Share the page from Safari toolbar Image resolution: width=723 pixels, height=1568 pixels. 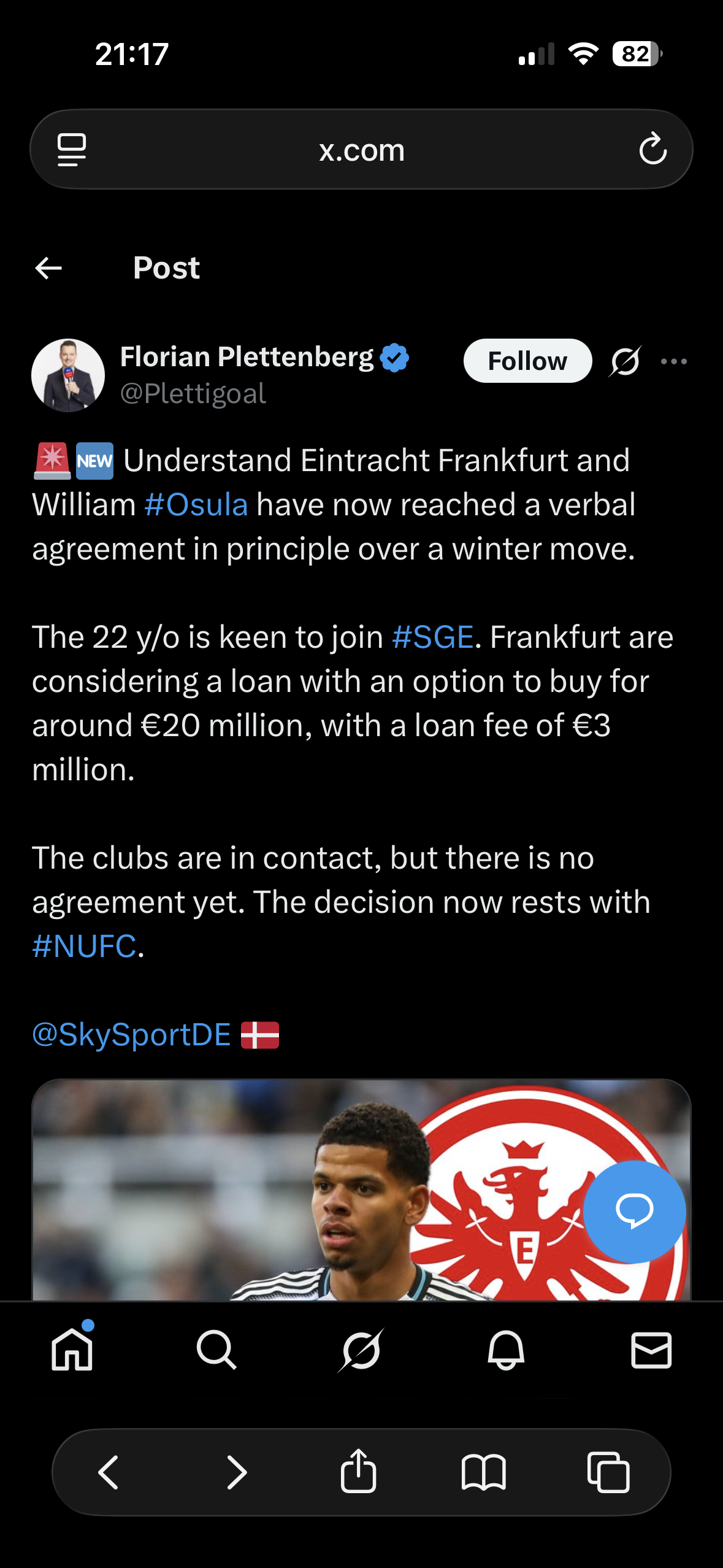pyautogui.click(x=358, y=1471)
